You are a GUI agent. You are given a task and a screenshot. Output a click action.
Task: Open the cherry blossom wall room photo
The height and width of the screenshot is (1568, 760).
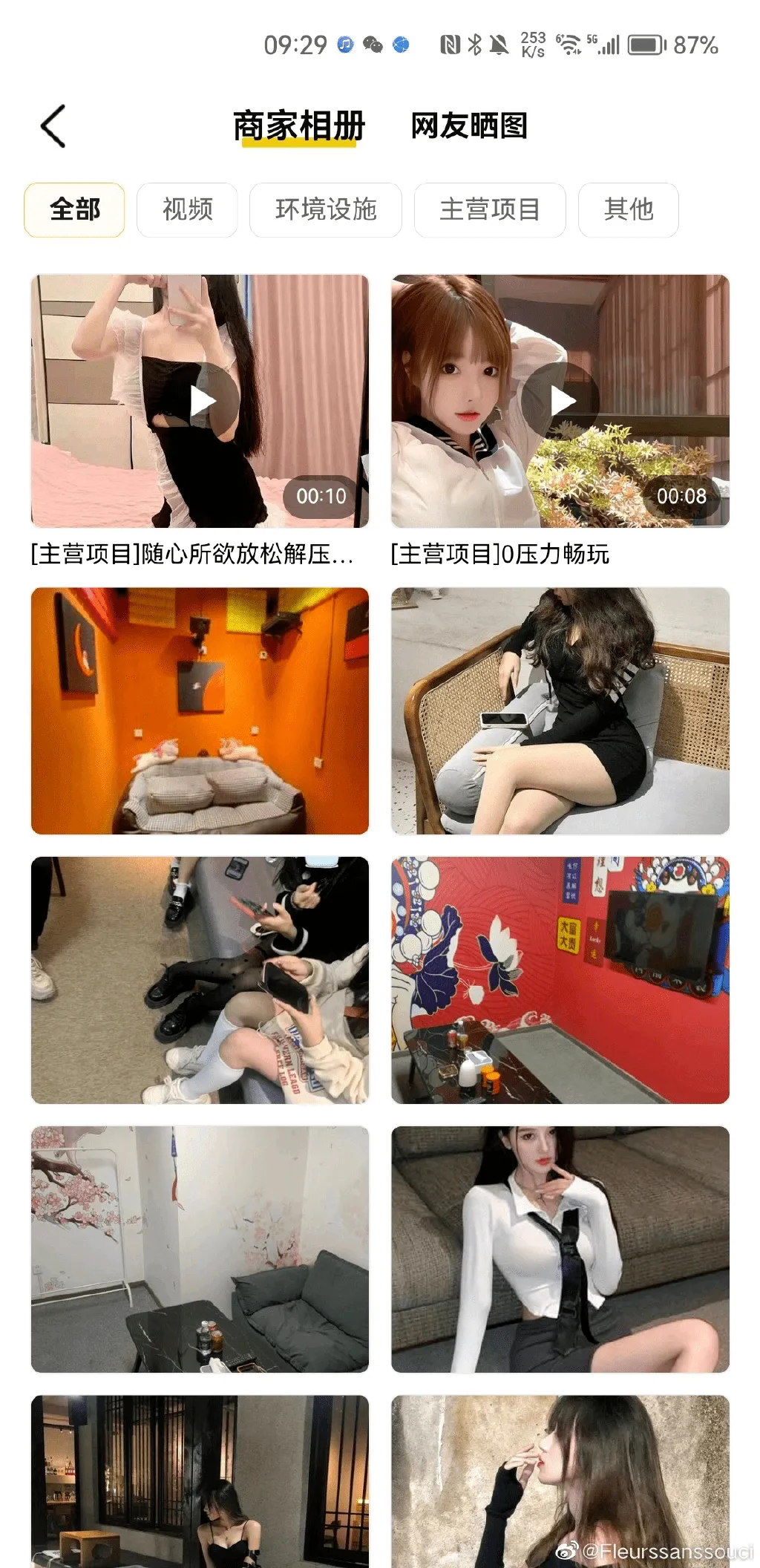200,1249
